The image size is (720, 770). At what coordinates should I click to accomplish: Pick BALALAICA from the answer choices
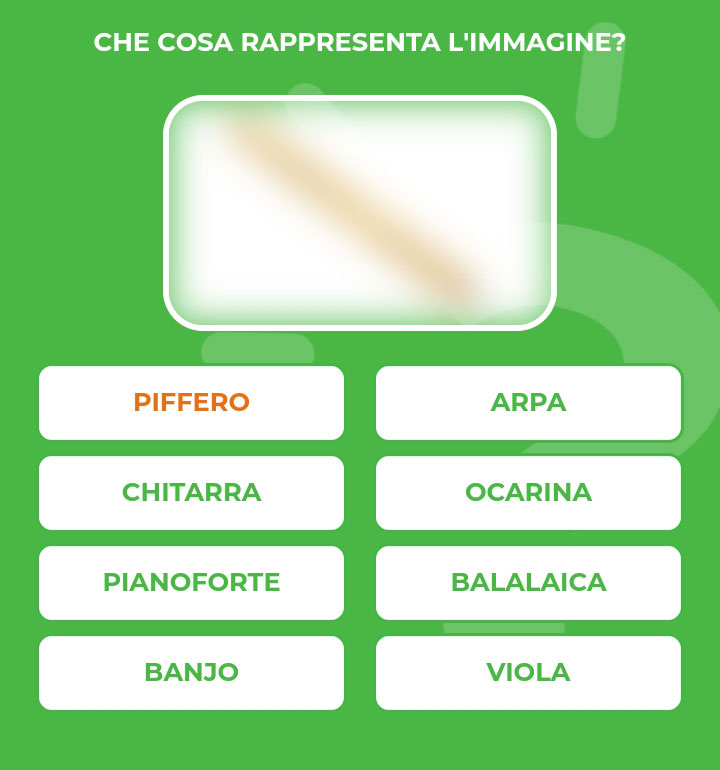click(528, 583)
